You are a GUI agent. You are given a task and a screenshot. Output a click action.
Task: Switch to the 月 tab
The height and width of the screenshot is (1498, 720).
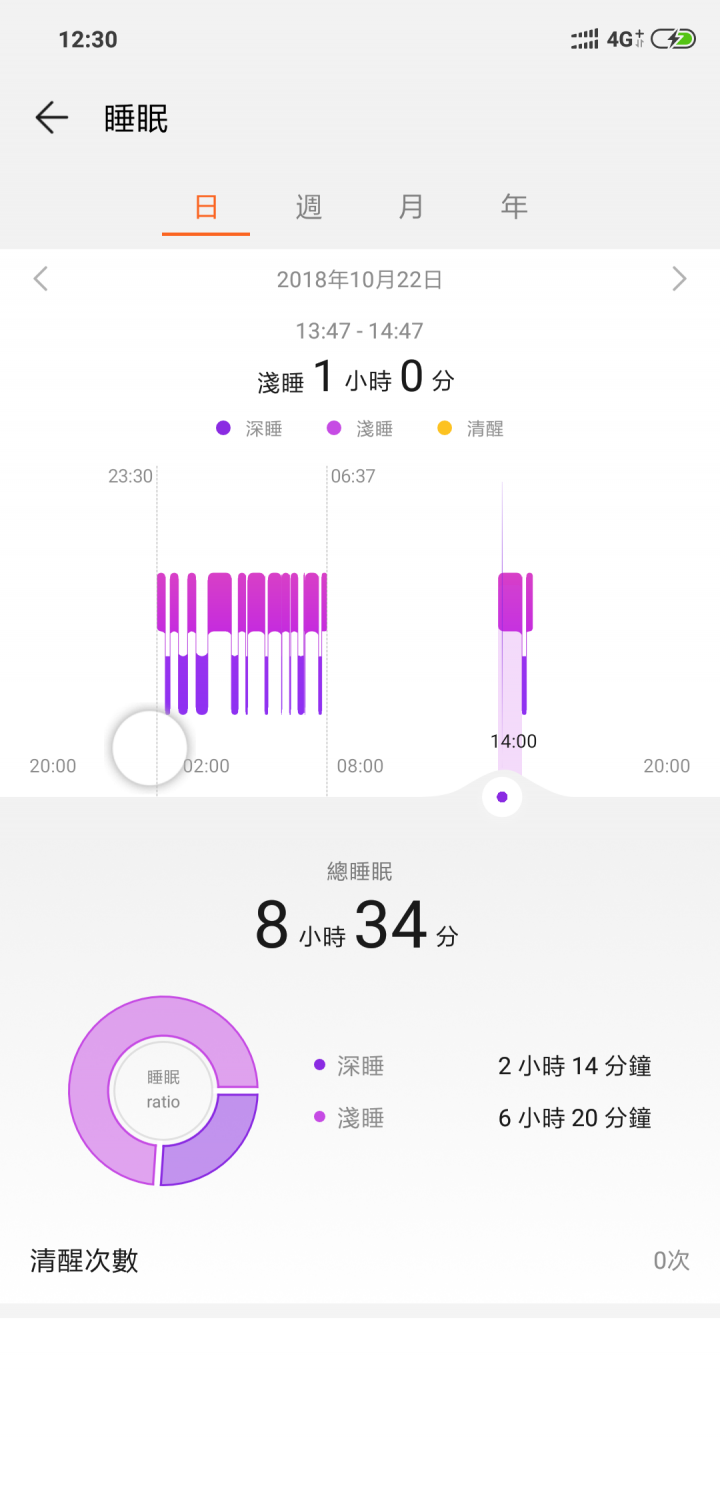411,207
